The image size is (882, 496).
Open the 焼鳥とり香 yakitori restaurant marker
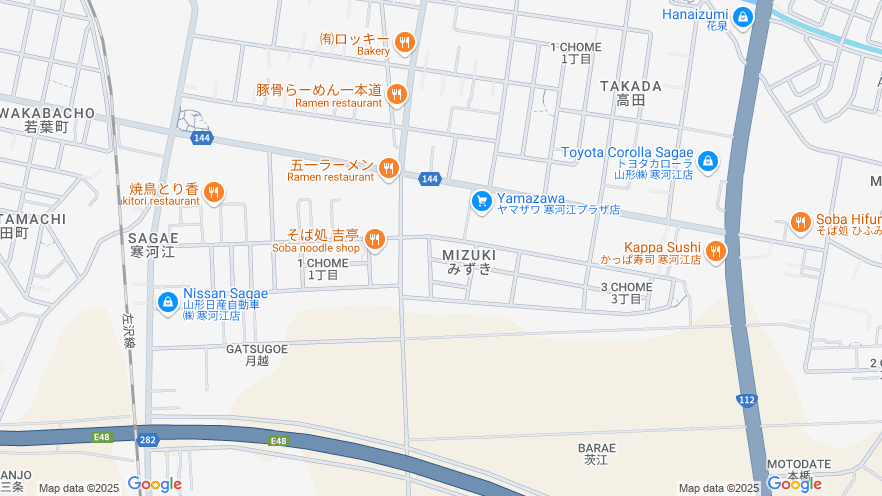pyautogui.click(x=212, y=192)
